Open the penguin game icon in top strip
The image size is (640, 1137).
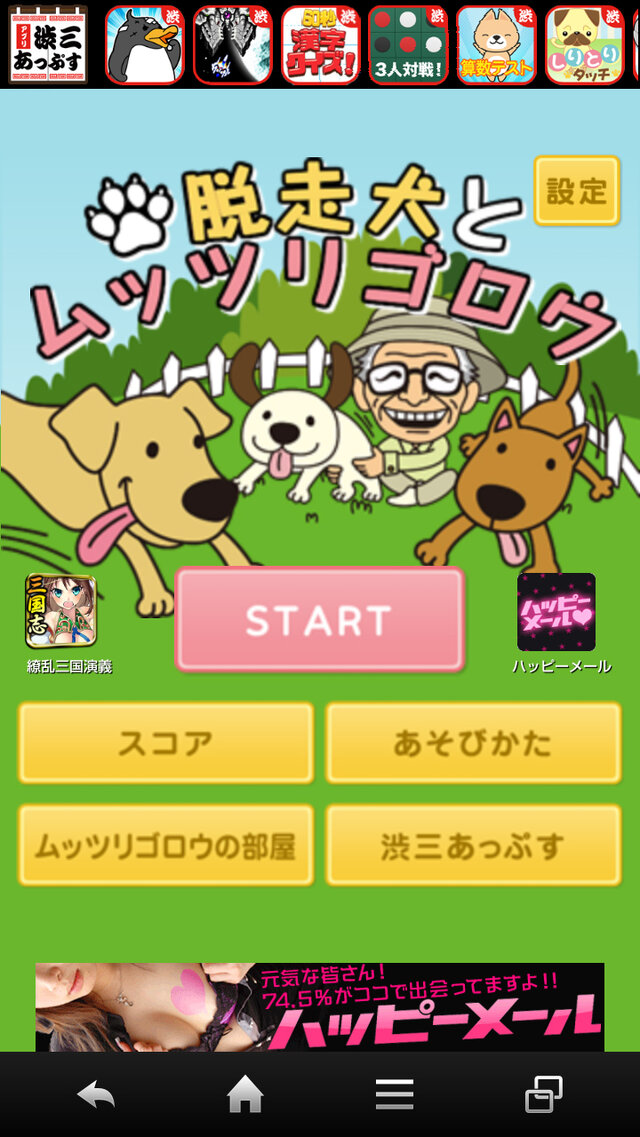(145, 45)
